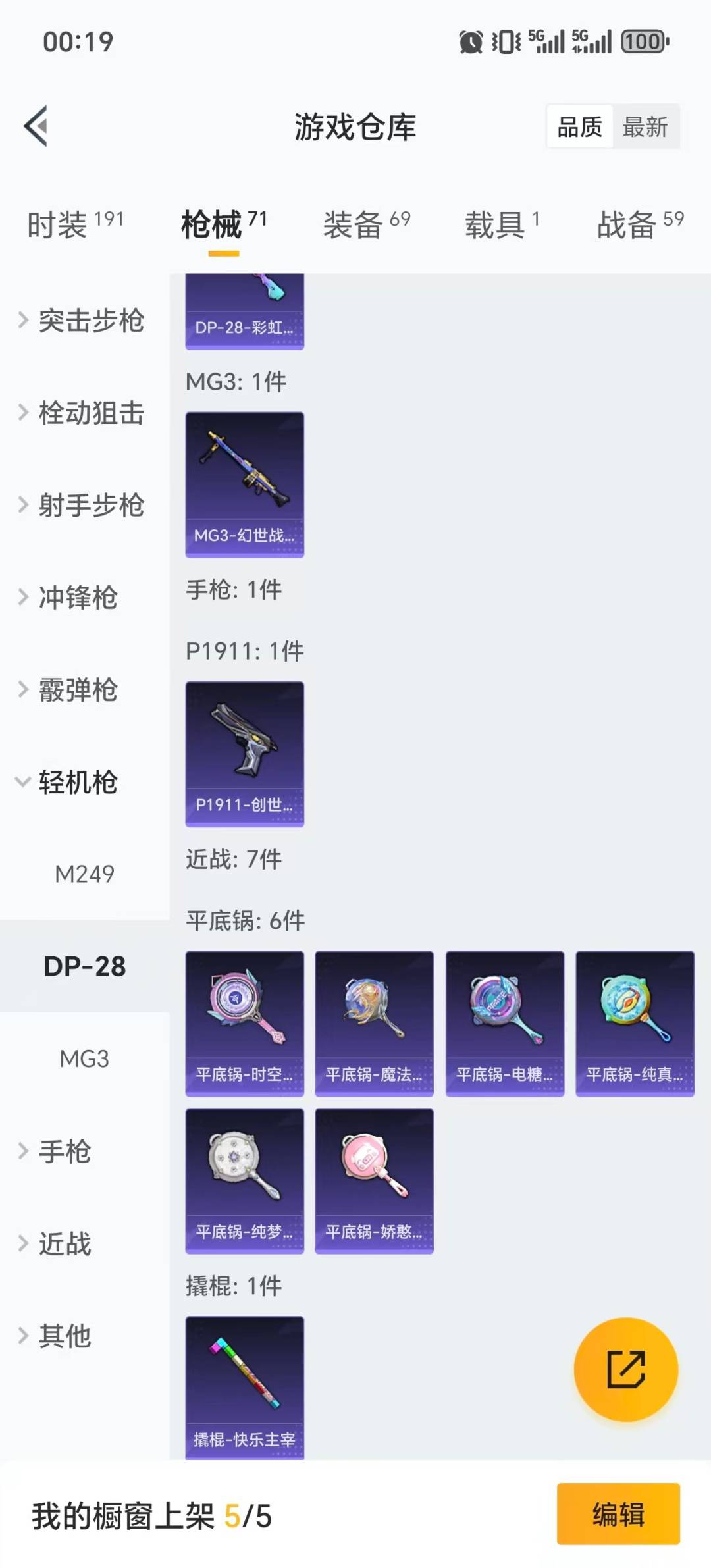711x1568 pixels.
Task: Sort warehouse by 最新
Action: (645, 126)
